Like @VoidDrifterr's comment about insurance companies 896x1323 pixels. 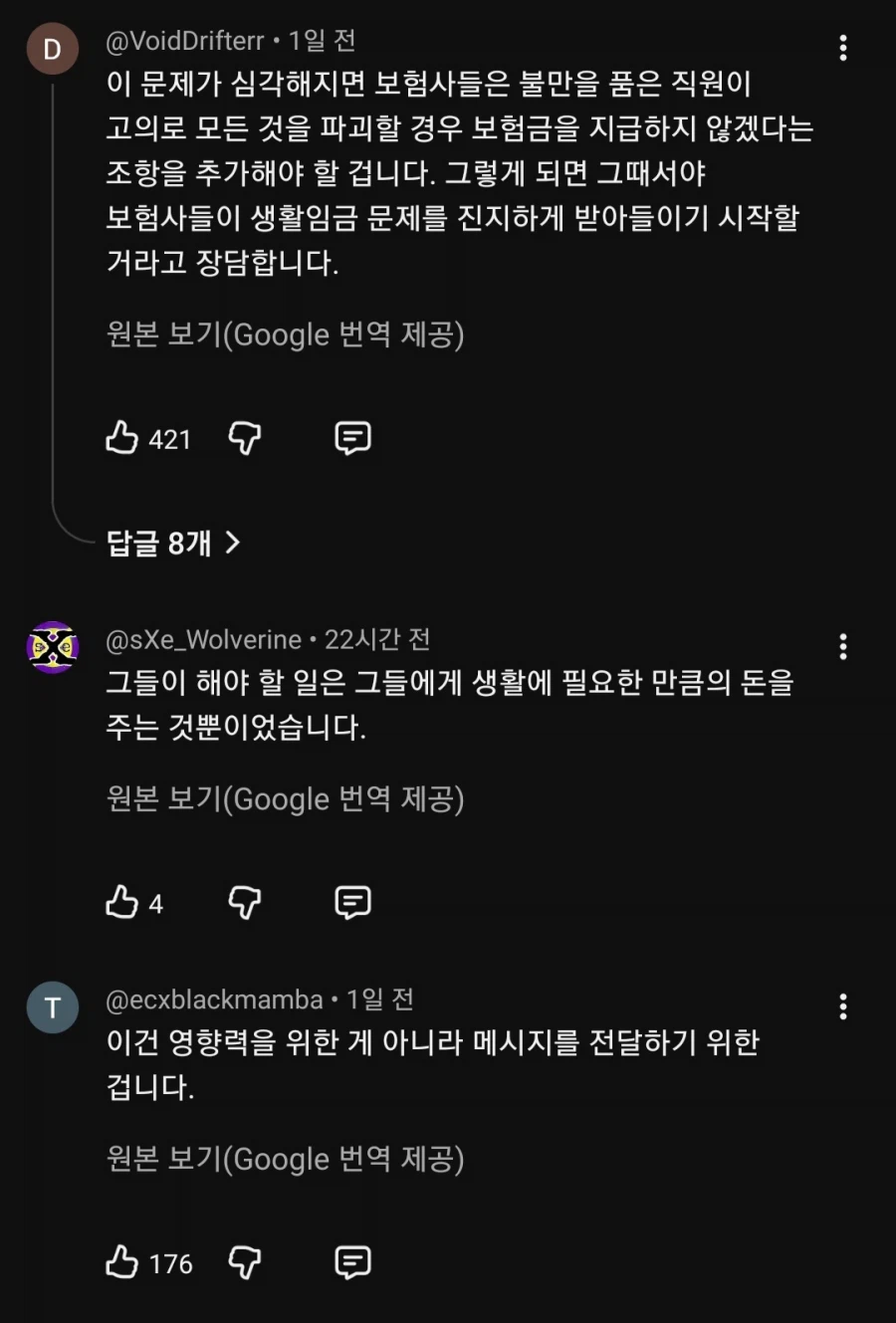coord(121,438)
